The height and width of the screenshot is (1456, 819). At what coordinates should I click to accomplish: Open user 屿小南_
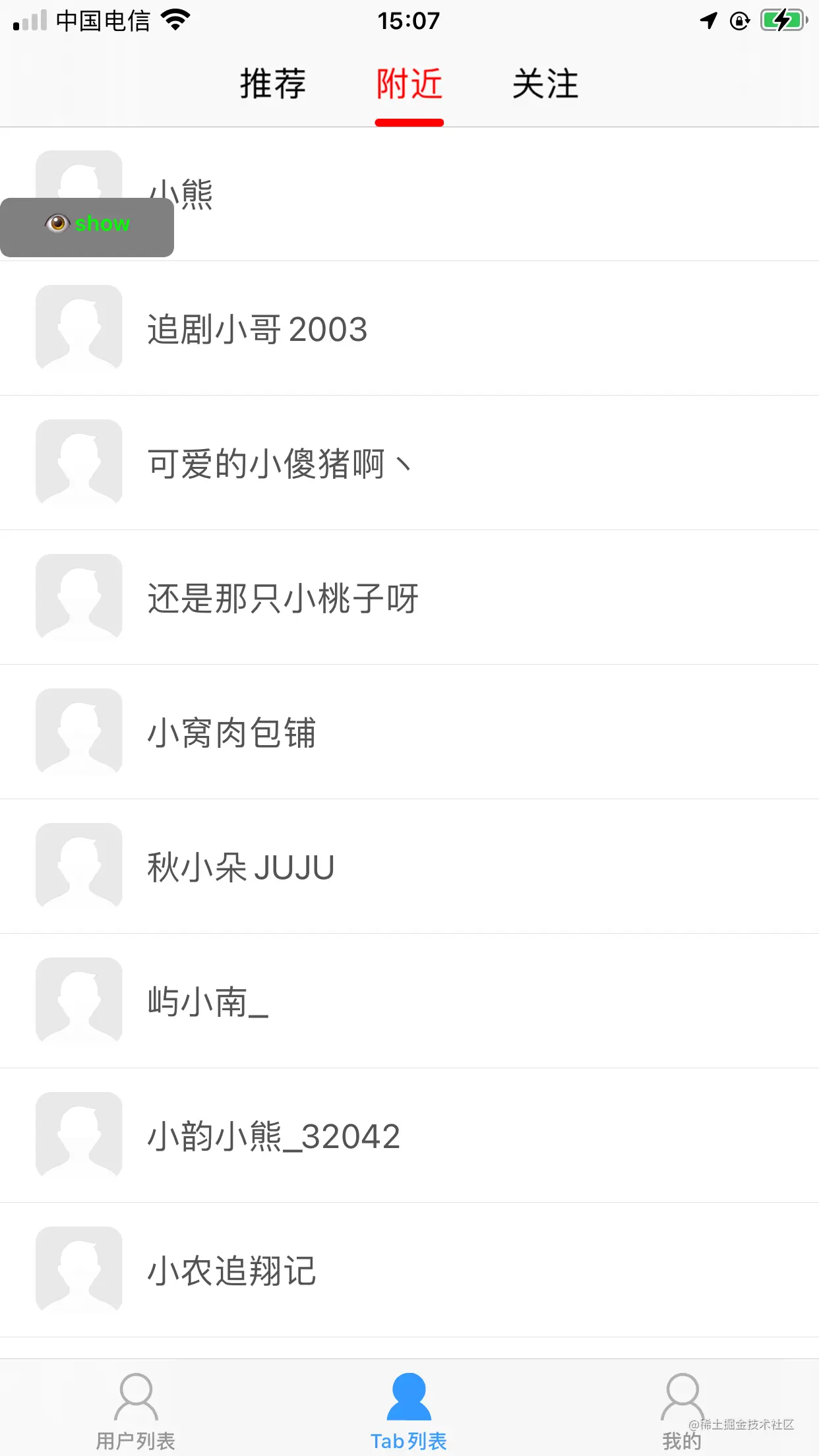tap(409, 1001)
